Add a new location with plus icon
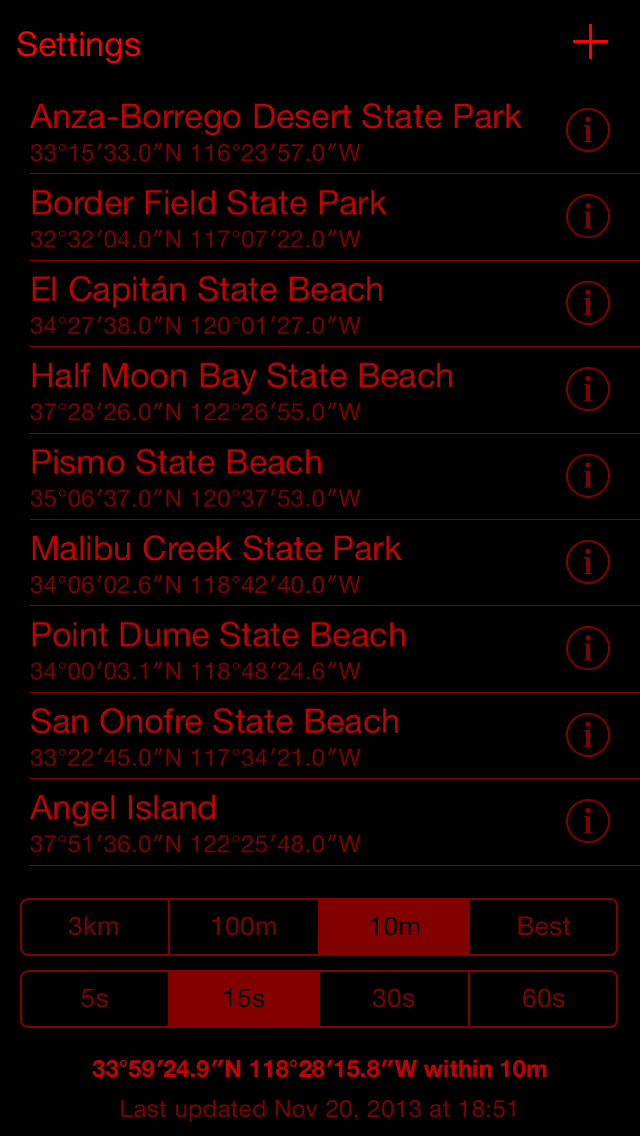 click(x=590, y=42)
